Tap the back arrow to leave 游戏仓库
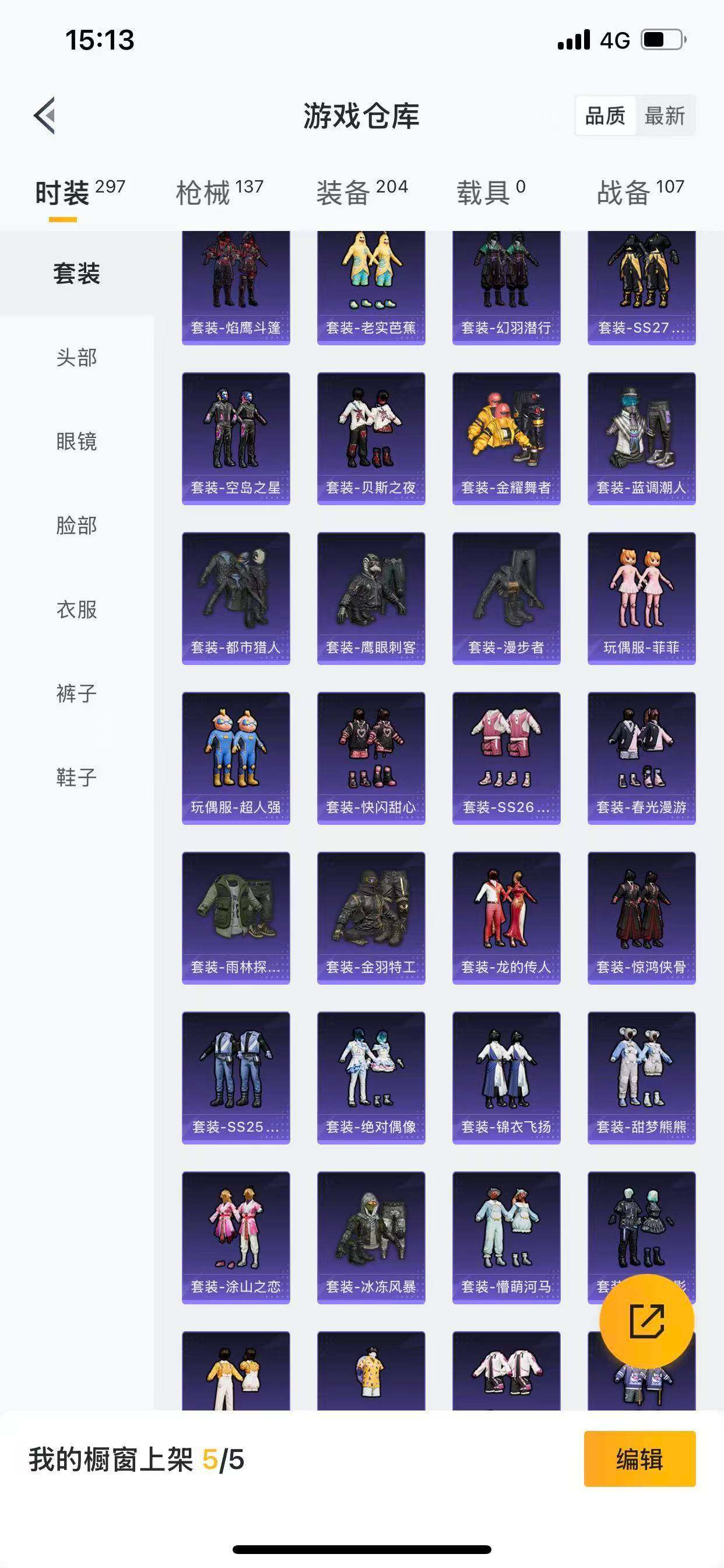Image resolution: width=724 pixels, height=1568 pixels. pyautogui.click(x=45, y=117)
